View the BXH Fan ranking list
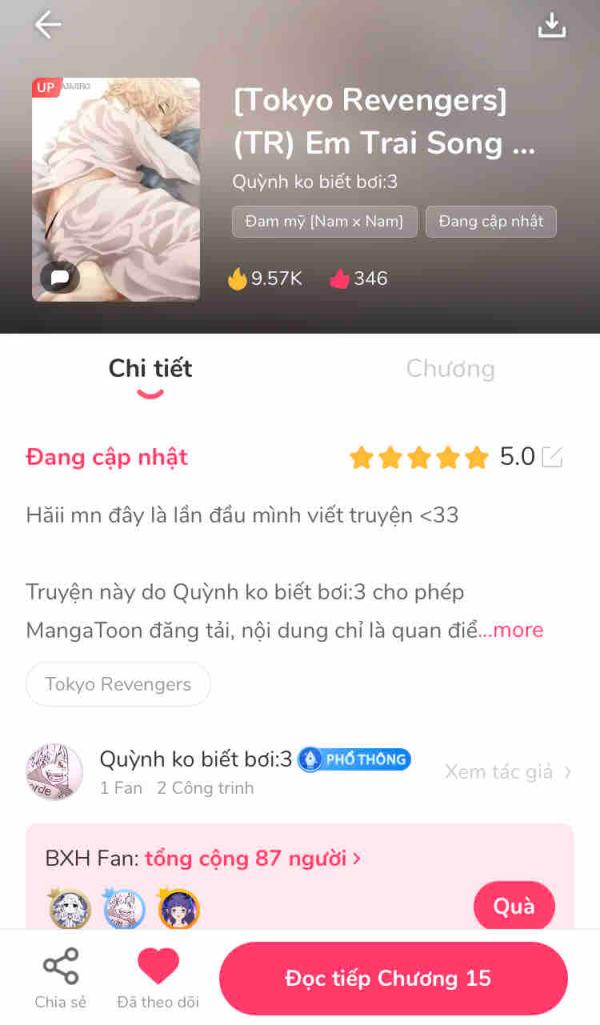 (x=203, y=858)
